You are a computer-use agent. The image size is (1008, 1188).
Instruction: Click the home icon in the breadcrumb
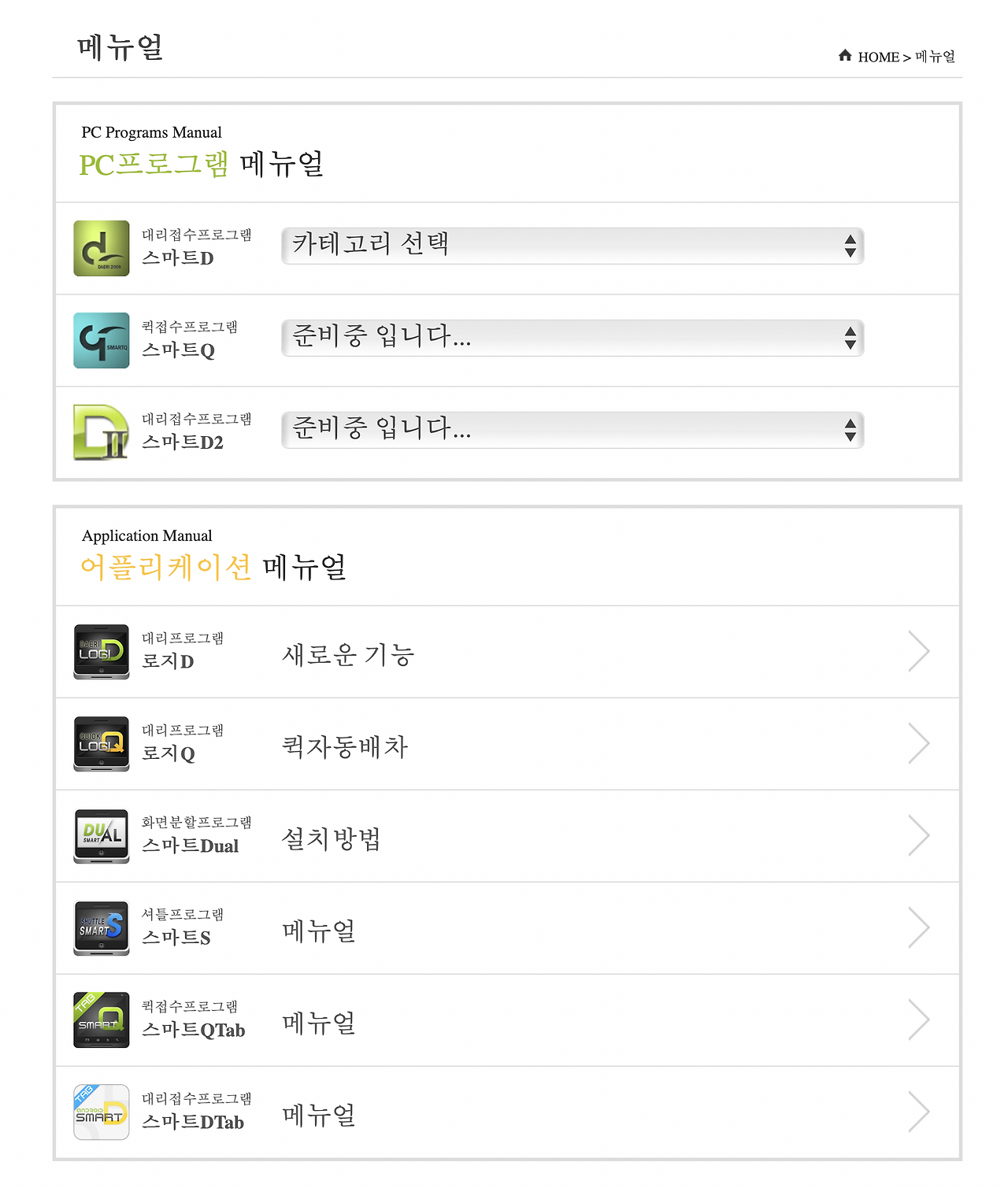coord(844,55)
